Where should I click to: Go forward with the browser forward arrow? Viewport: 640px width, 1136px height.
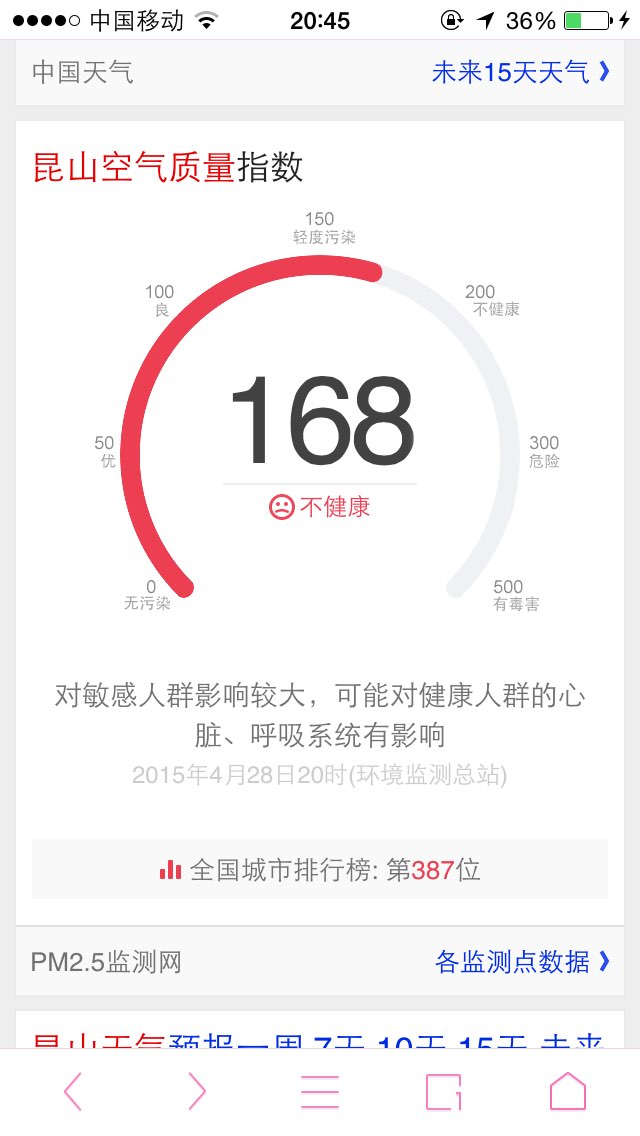click(196, 1091)
